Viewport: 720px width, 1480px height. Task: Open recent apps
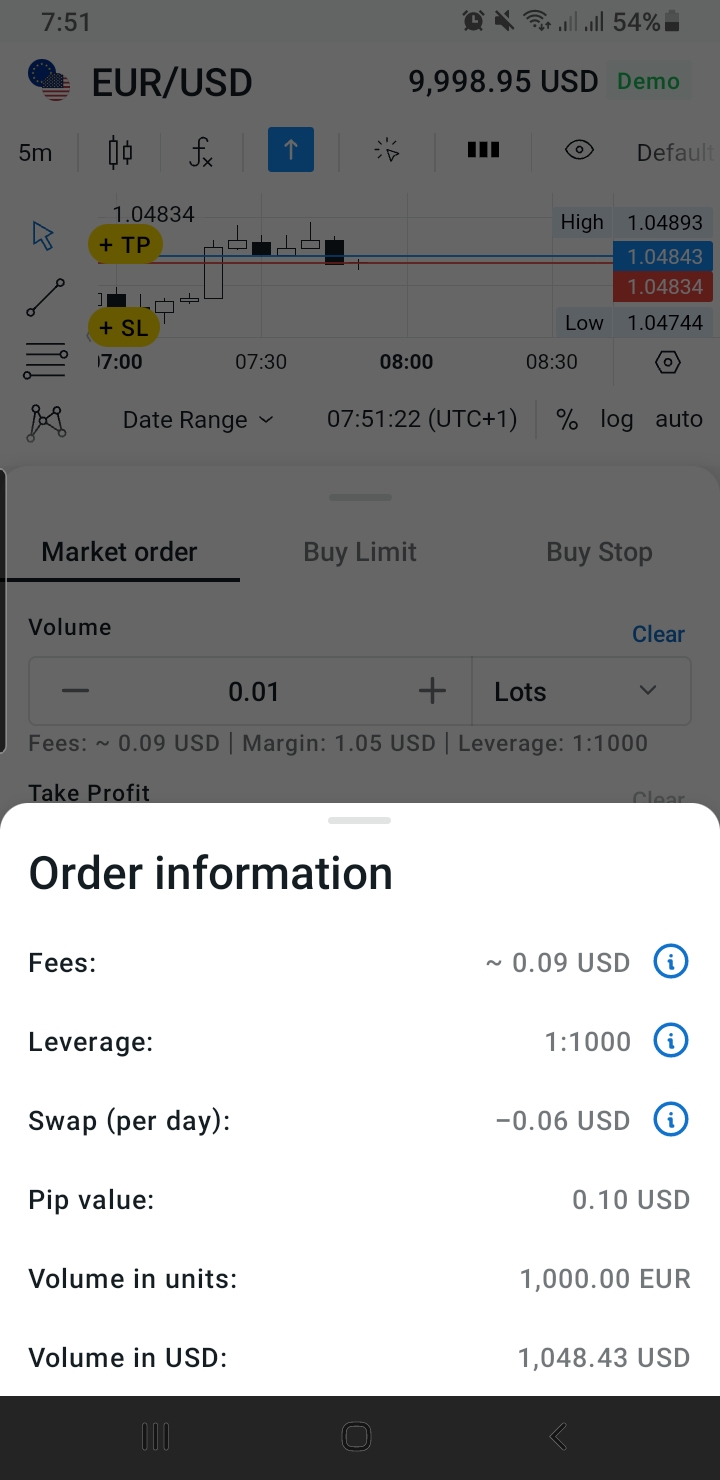click(x=156, y=1437)
